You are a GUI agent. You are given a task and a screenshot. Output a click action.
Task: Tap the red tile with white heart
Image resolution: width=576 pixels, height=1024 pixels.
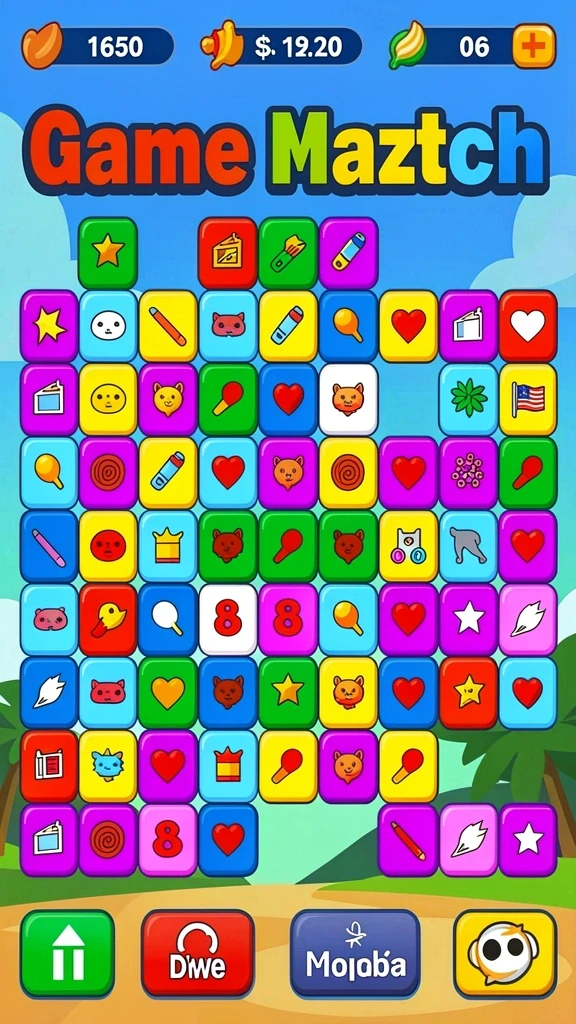528,326
